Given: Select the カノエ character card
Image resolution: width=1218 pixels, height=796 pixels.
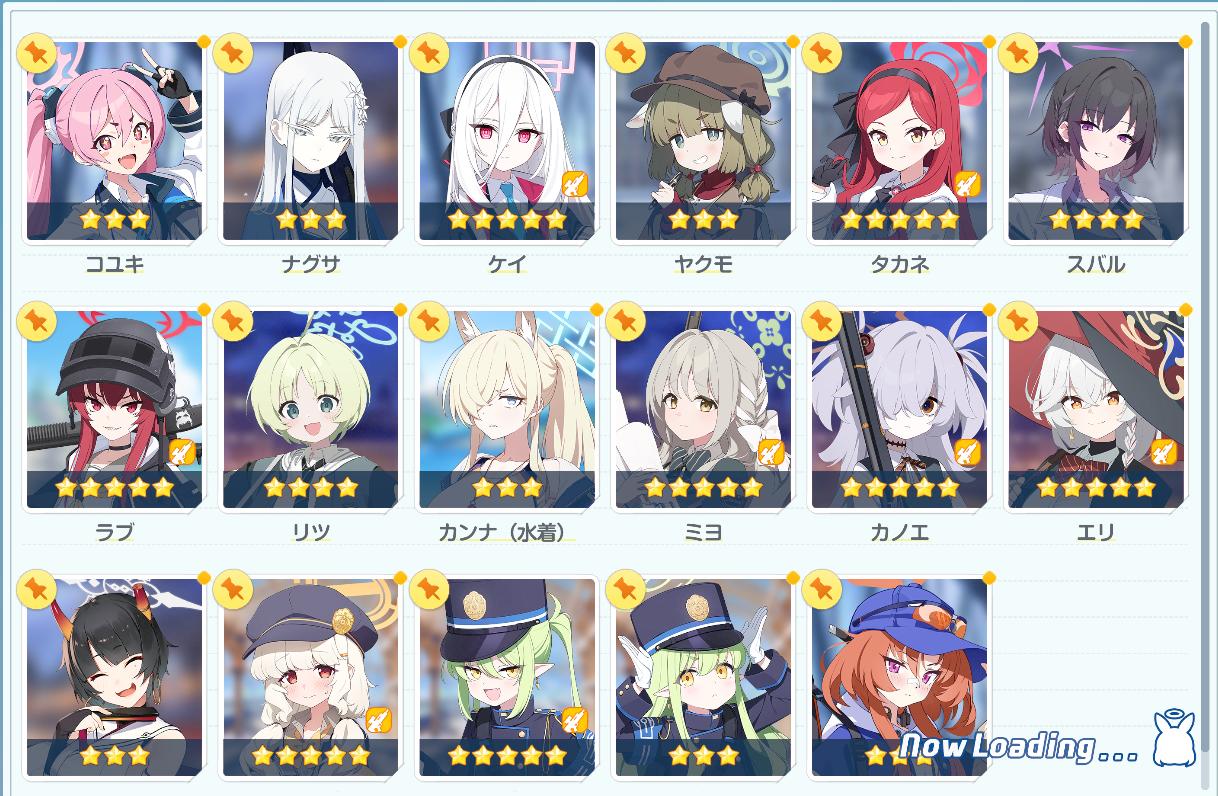Looking at the screenshot, I should [x=899, y=408].
